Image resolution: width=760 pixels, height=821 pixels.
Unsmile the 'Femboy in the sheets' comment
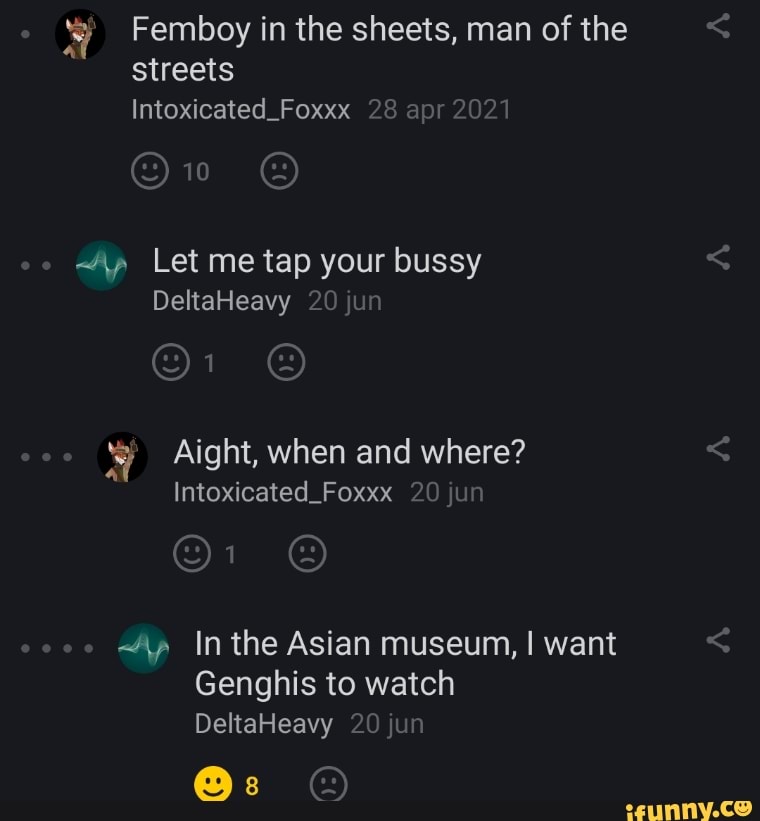coord(279,173)
